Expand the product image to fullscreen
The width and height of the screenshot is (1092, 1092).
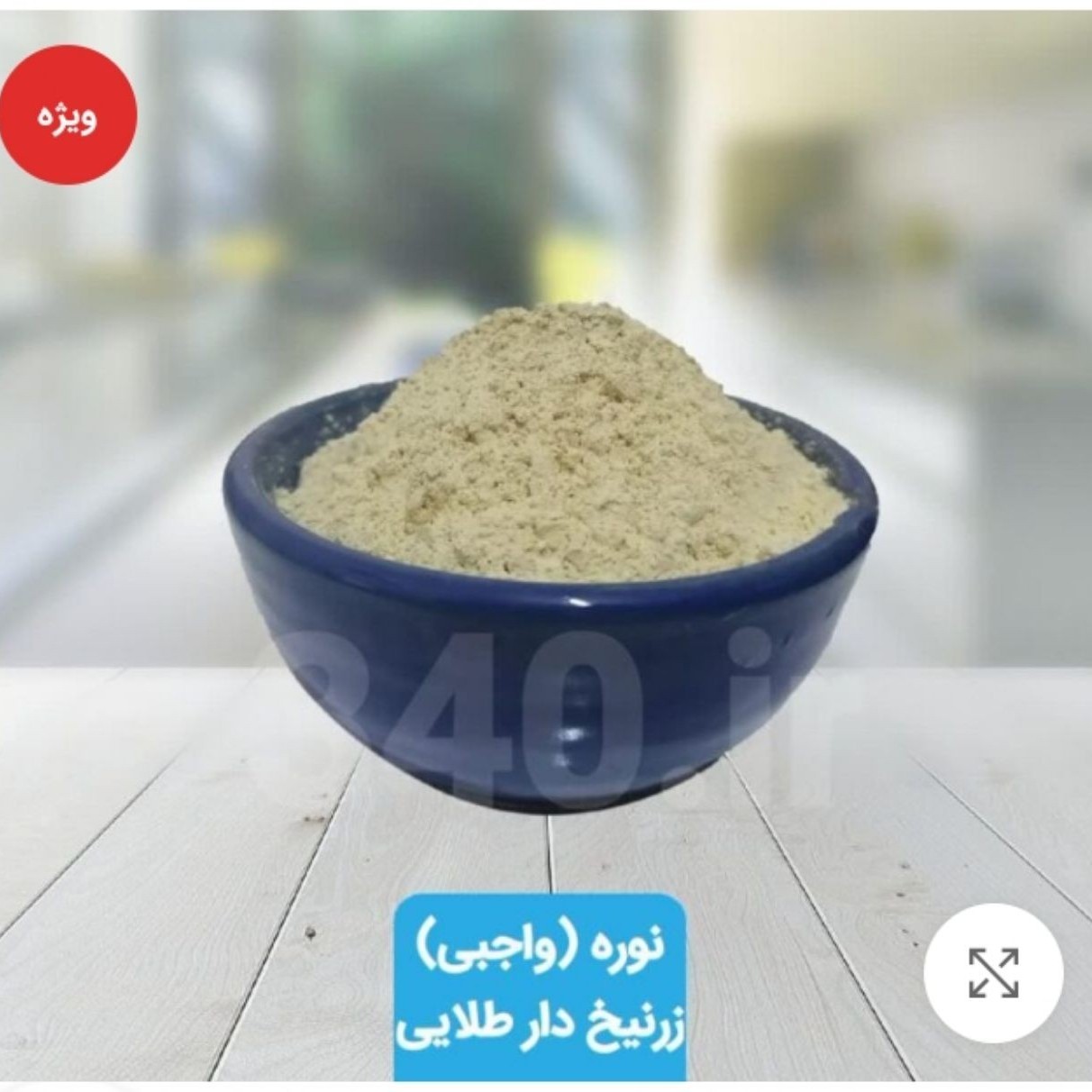point(993,973)
